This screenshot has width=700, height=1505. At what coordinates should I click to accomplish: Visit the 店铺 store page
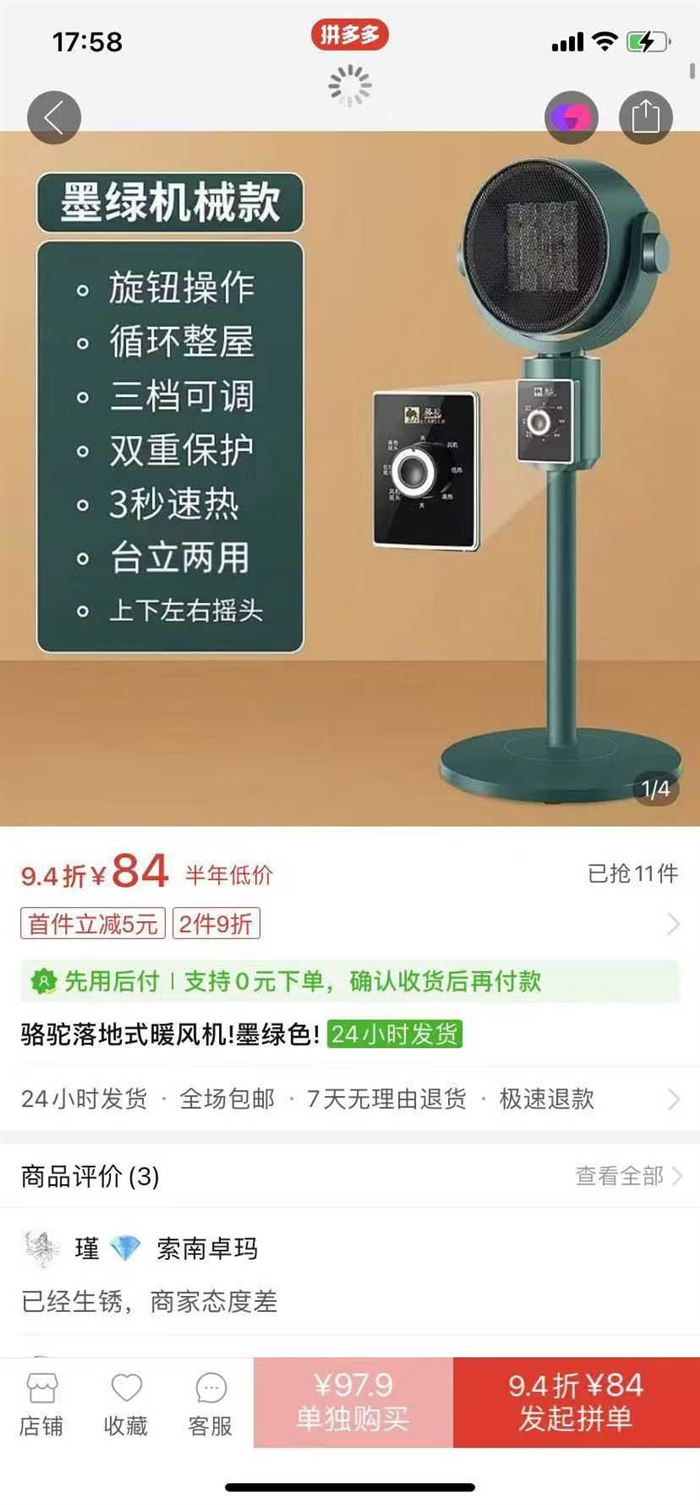pos(41,1403)
